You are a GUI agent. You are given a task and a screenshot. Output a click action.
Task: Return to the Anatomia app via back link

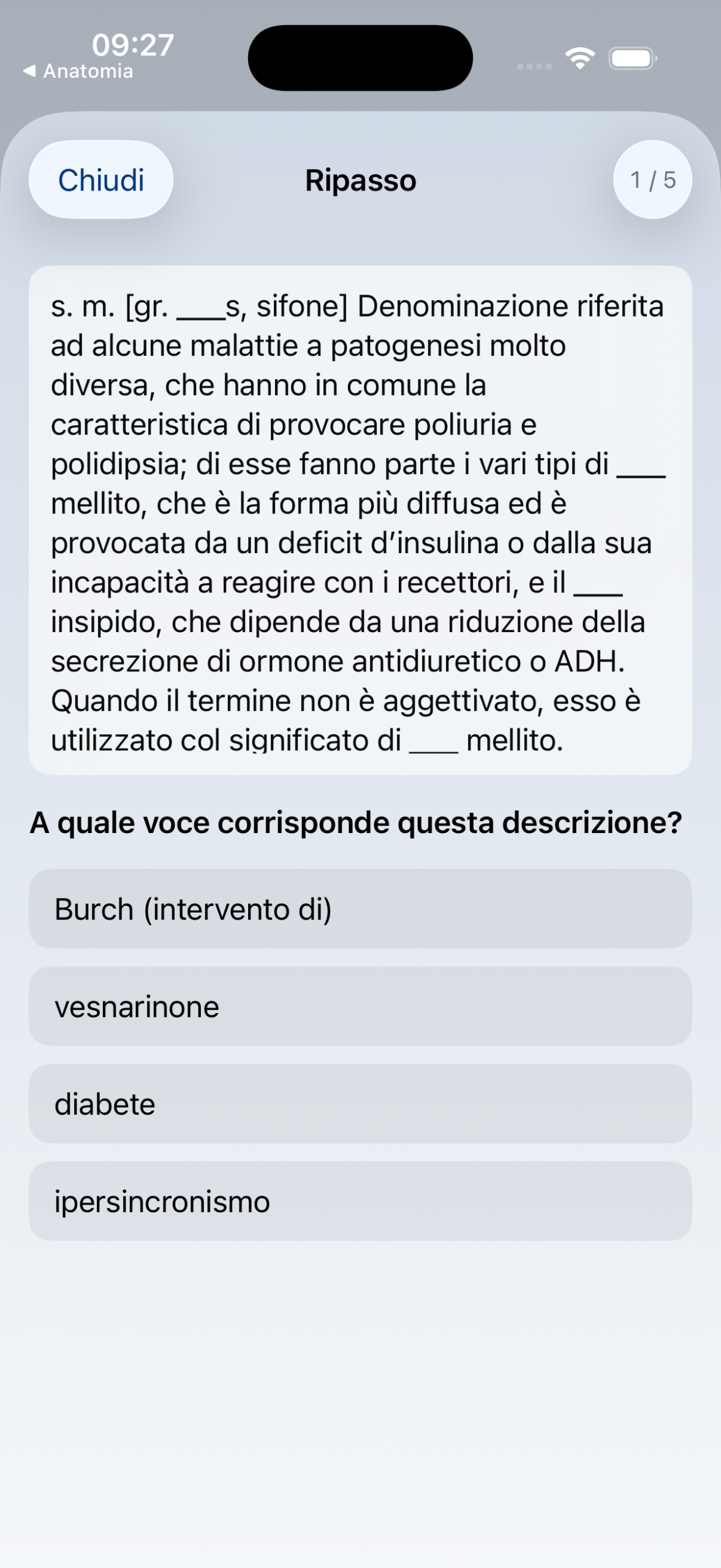[x=78, y=71]
